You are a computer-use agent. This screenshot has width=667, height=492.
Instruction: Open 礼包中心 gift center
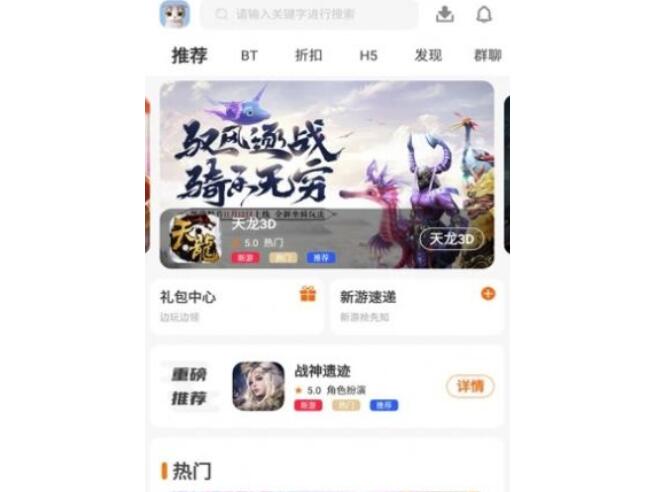point(236,306)
